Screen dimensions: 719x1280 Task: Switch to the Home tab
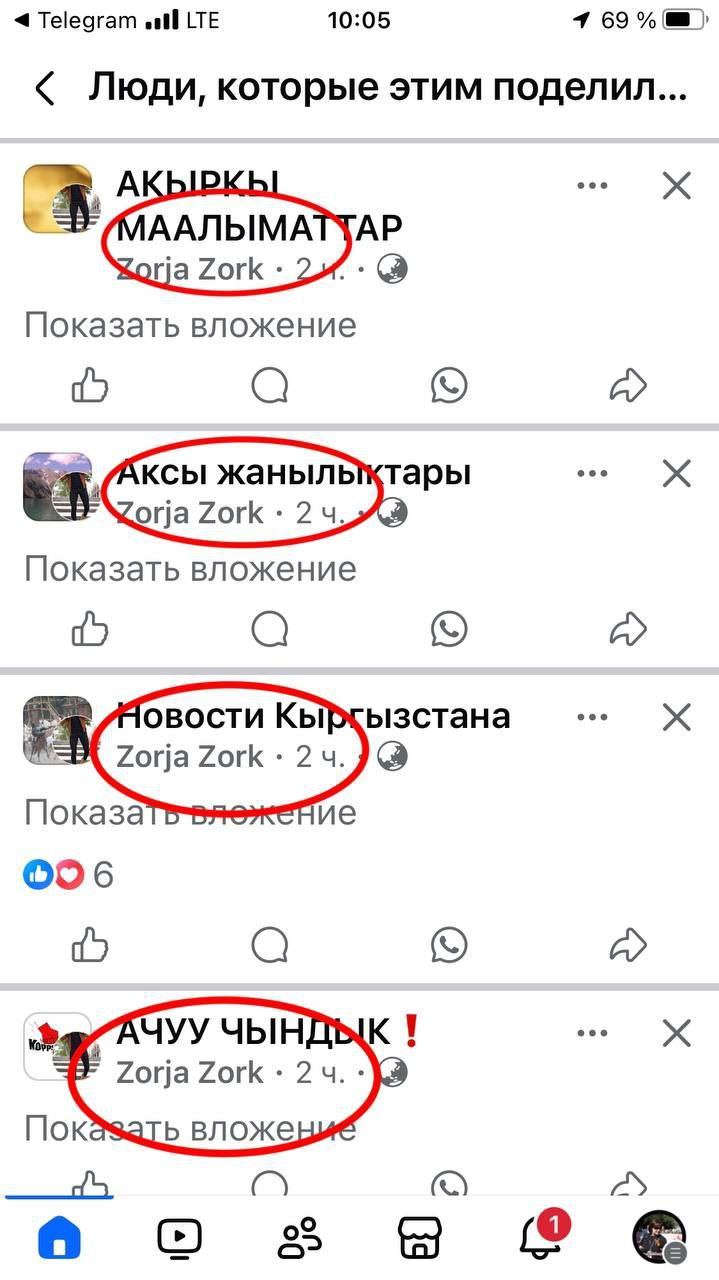point(60,1239)
